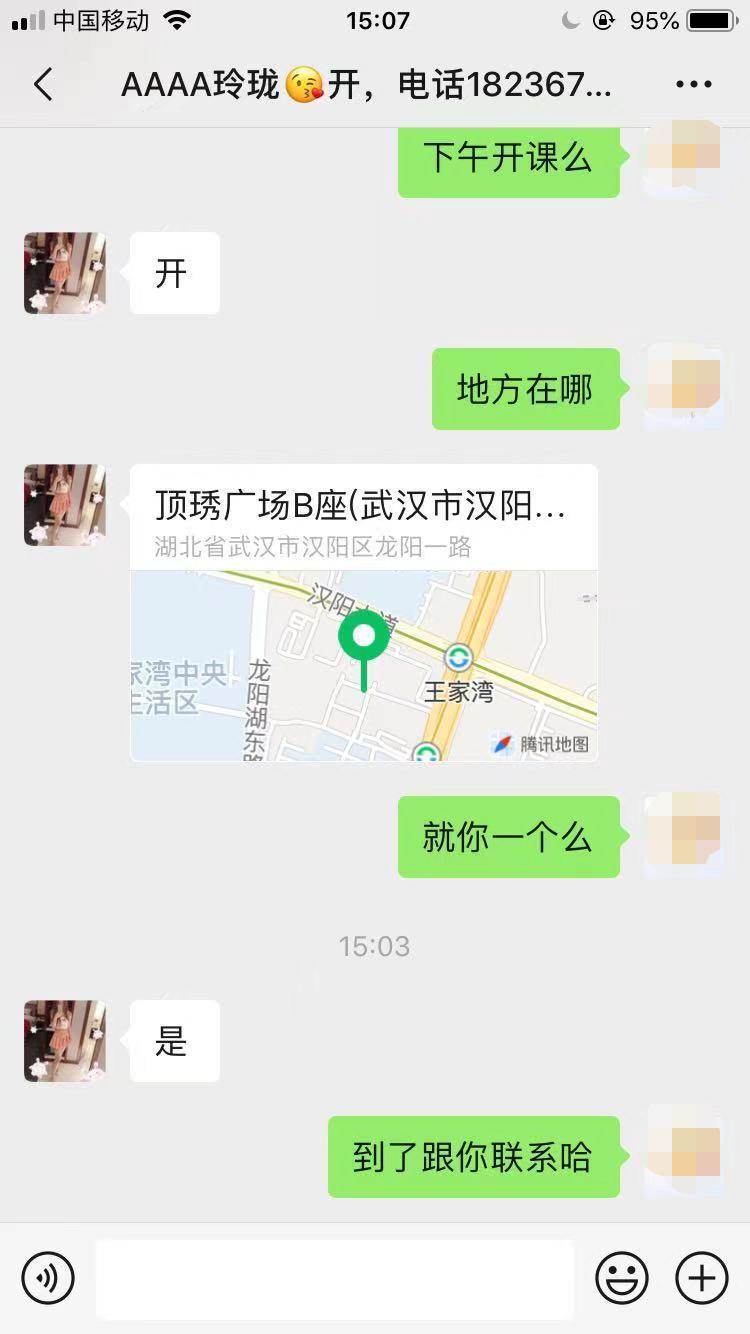Open the attachment menu with the plus icon
The image size is (750, 1334).
pos(702,1278)
